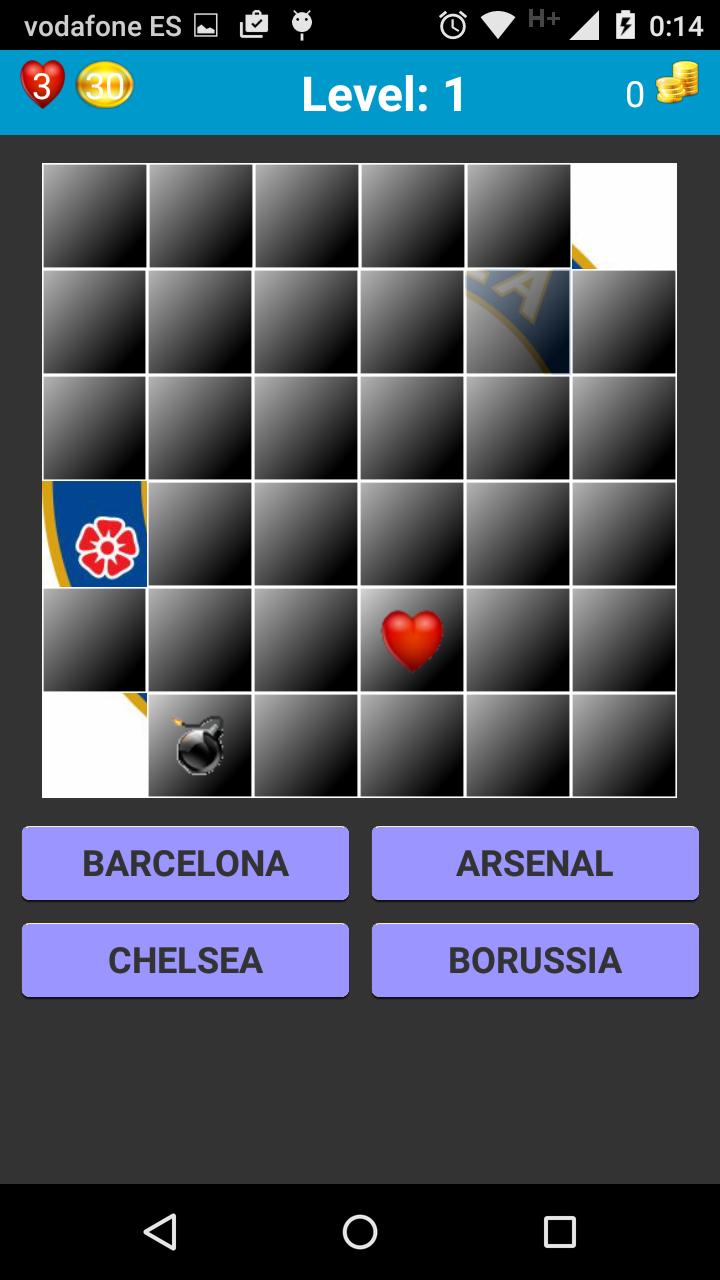
Task: Tap the revealed red flower crest tile
Action: point(94,532)
